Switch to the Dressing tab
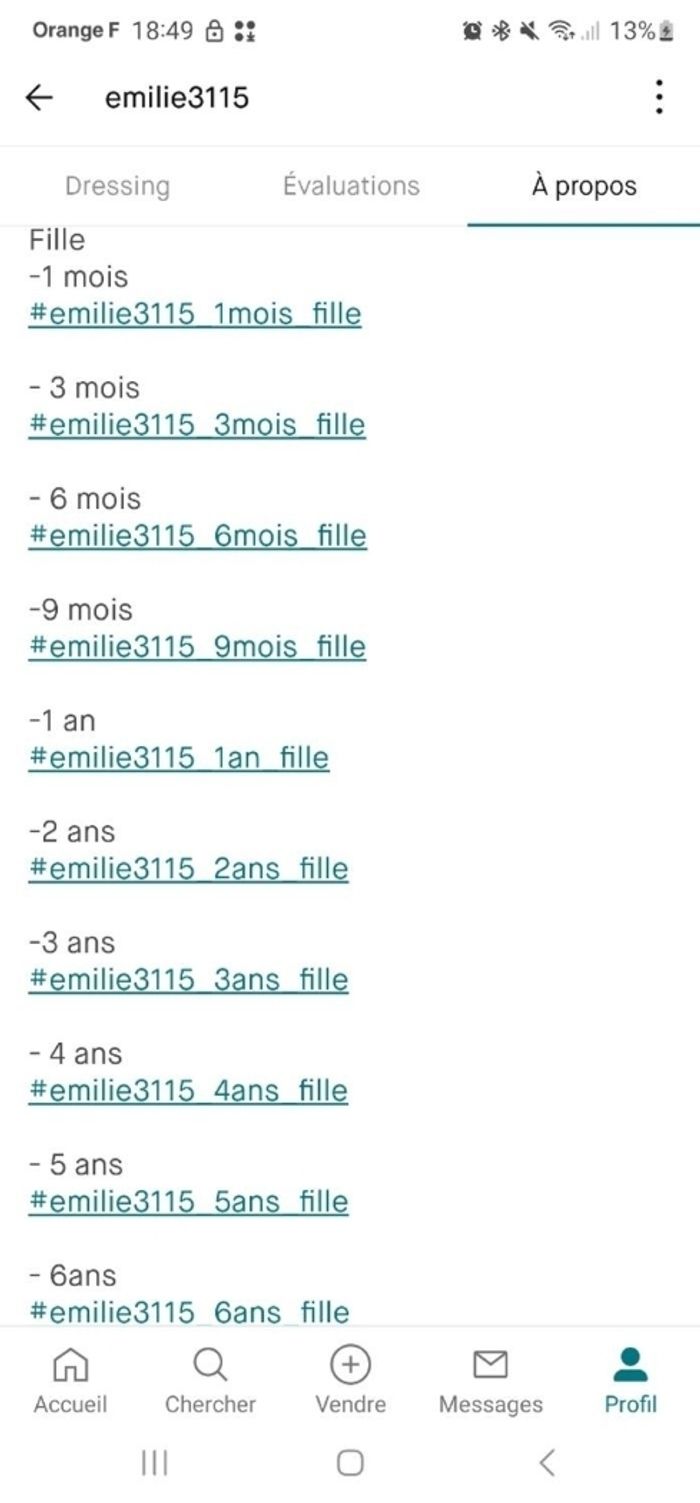This screenshot has height=1503, width=700. click(117, 186)
